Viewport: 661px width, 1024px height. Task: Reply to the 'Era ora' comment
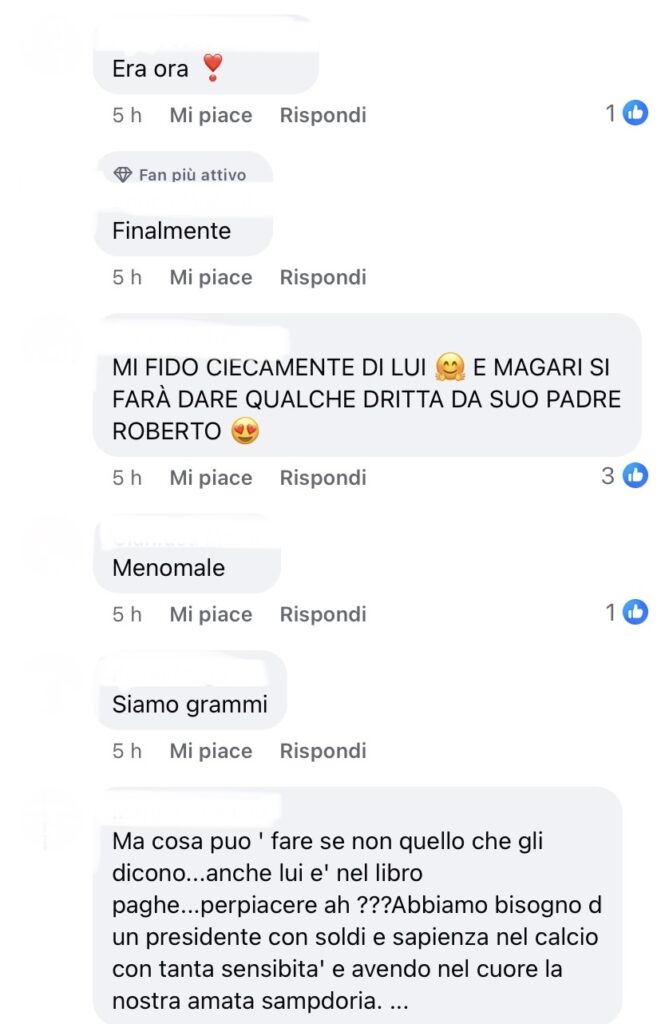tap(323, 115)
